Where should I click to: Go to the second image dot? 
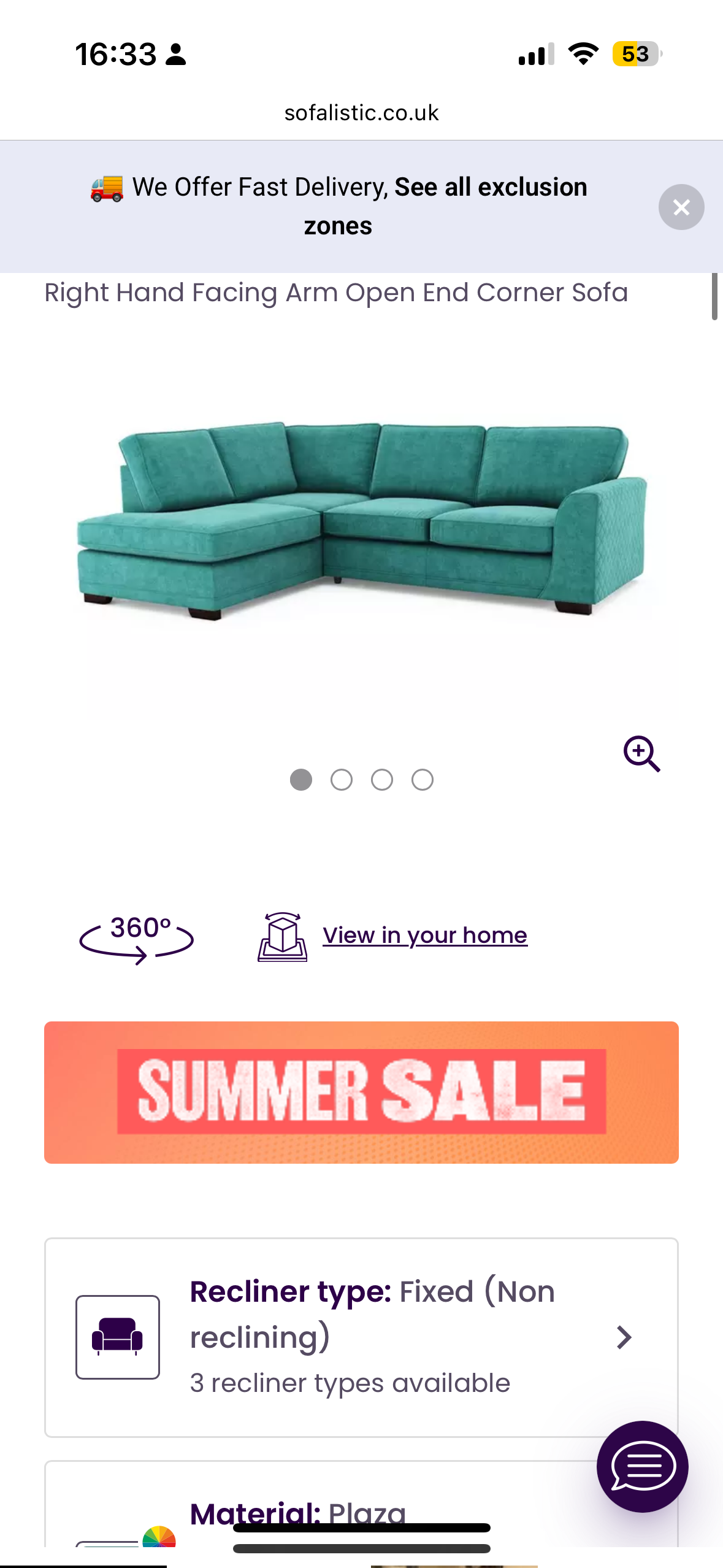(x=341, y=780)
